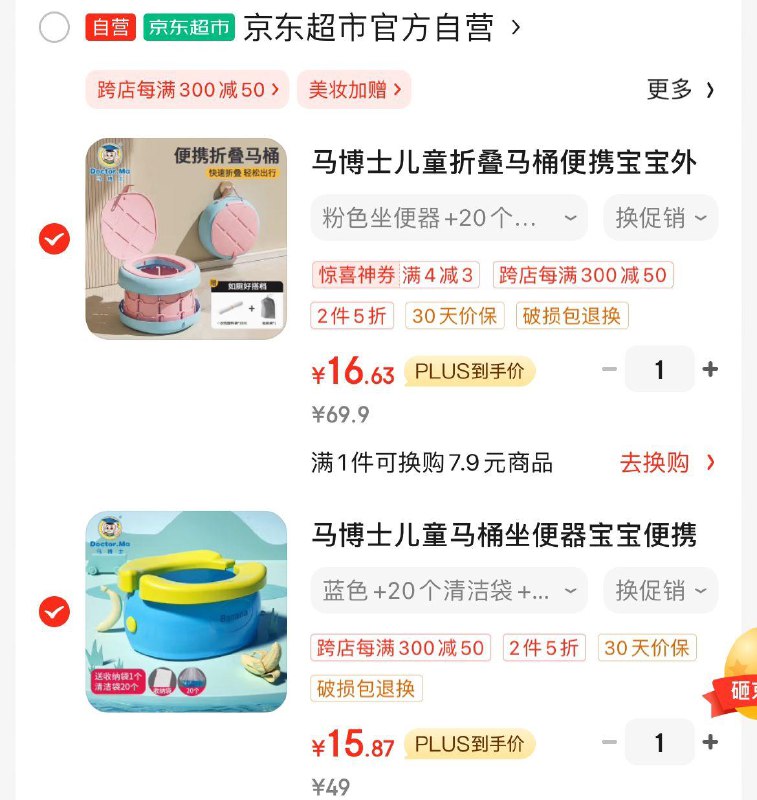View the blue banana potty product image

(186, 612)
